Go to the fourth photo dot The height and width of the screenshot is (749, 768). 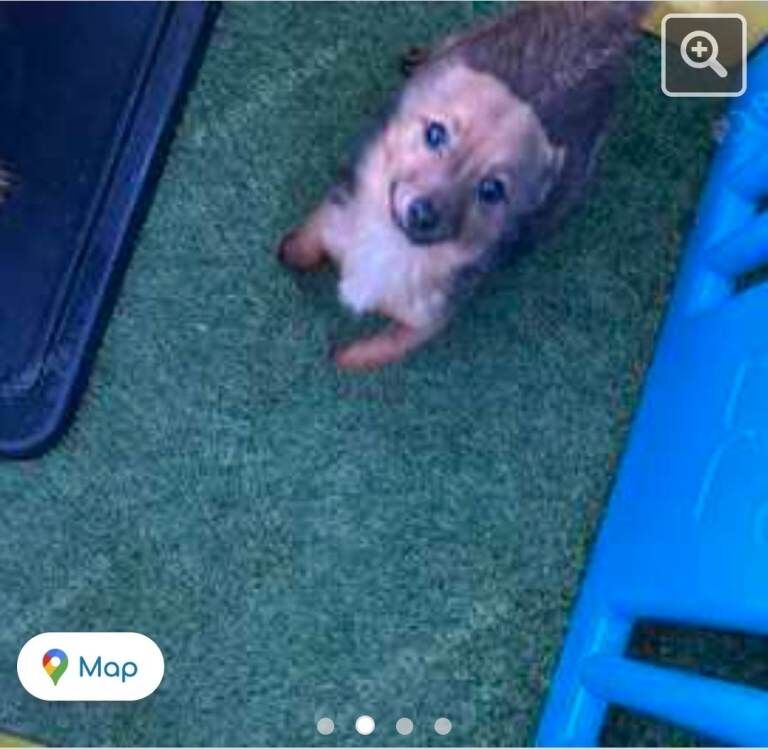(443, 726)
